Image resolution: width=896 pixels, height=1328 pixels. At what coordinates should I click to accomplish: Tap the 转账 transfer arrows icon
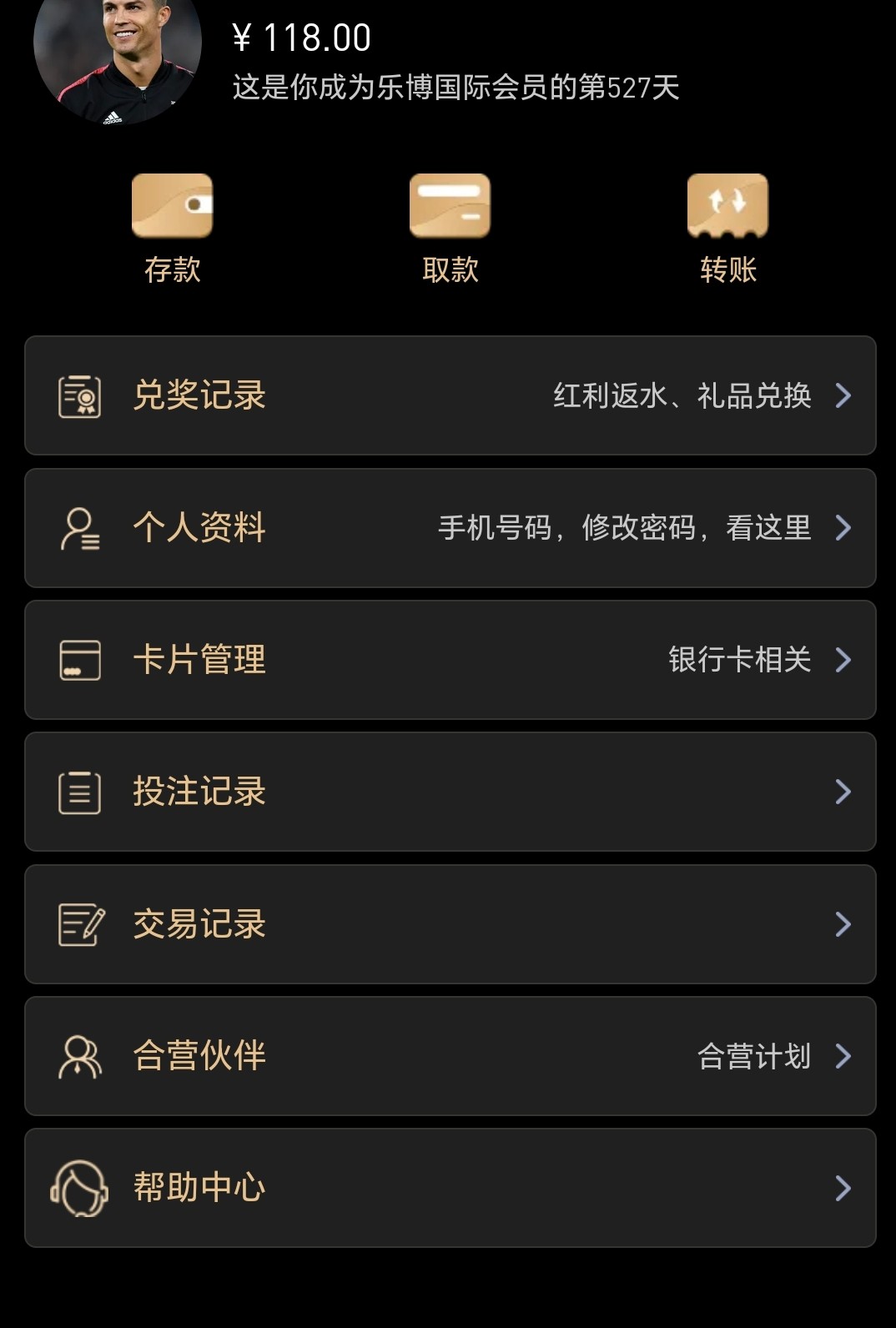click(727, 206)
